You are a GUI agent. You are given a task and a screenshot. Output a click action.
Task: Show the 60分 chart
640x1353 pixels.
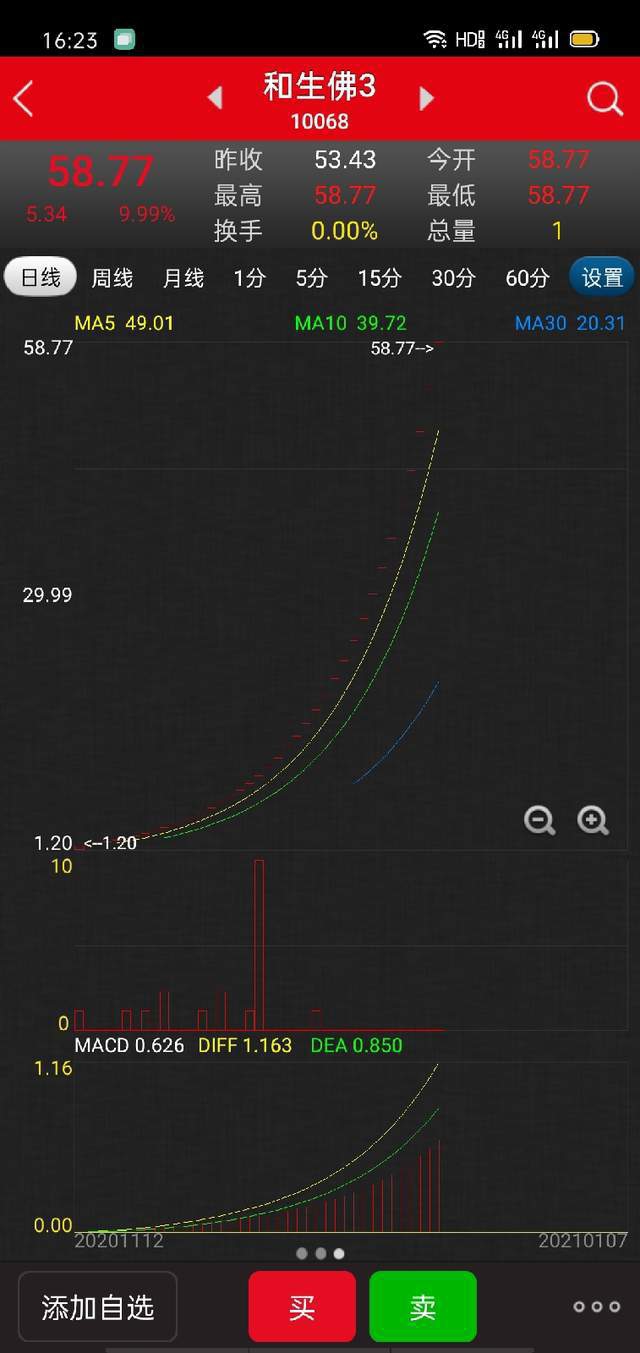pyautogui.click(x=527, y=277)
